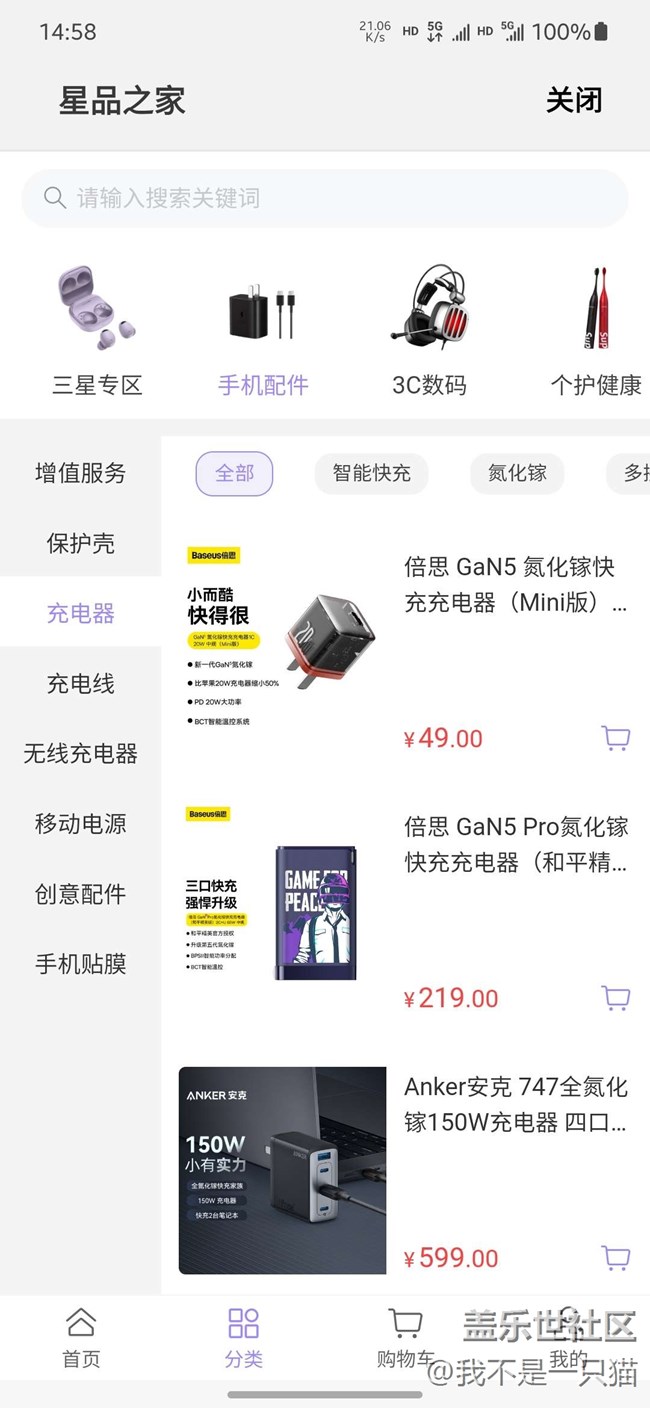Open the 购物车 tab
The image size is (650, 1408).
(404, 1337)
